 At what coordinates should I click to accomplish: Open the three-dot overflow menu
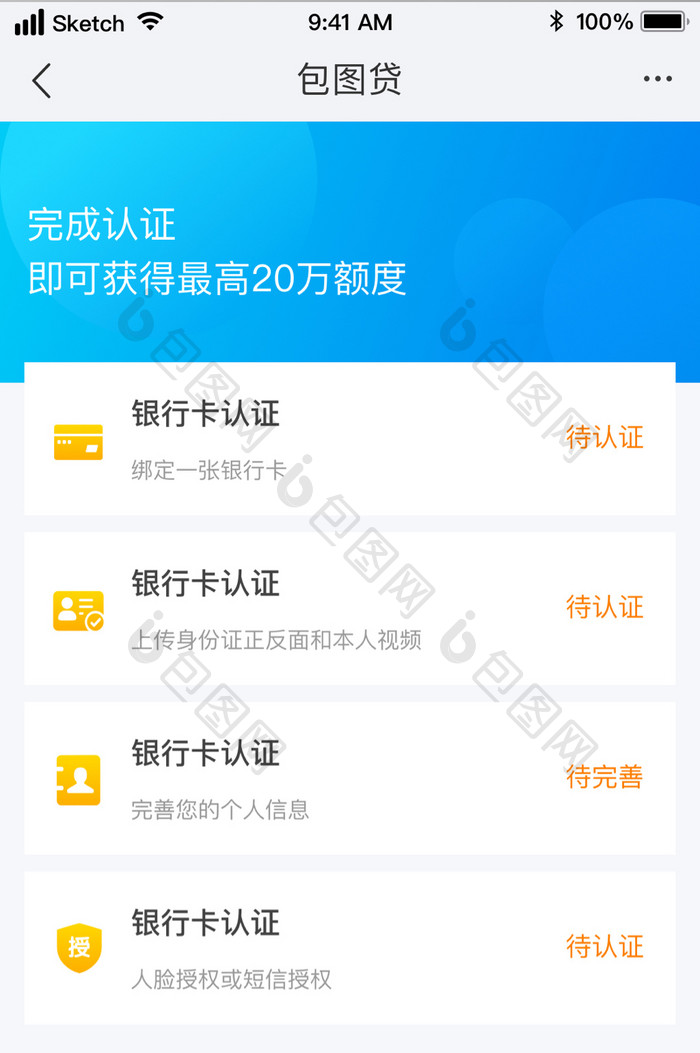[x=657, y=79]
